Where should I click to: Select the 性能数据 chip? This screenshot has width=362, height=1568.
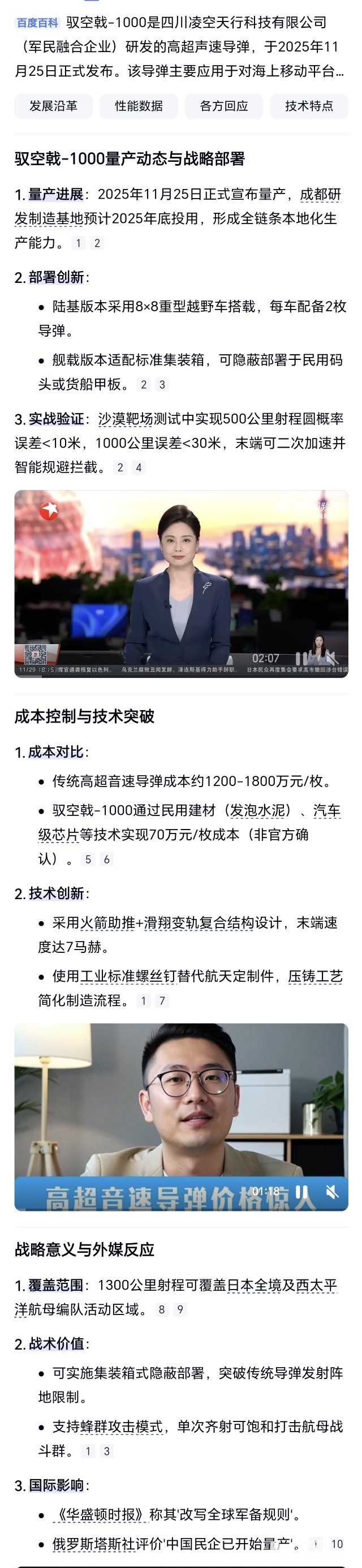click(x=139, y=106)
